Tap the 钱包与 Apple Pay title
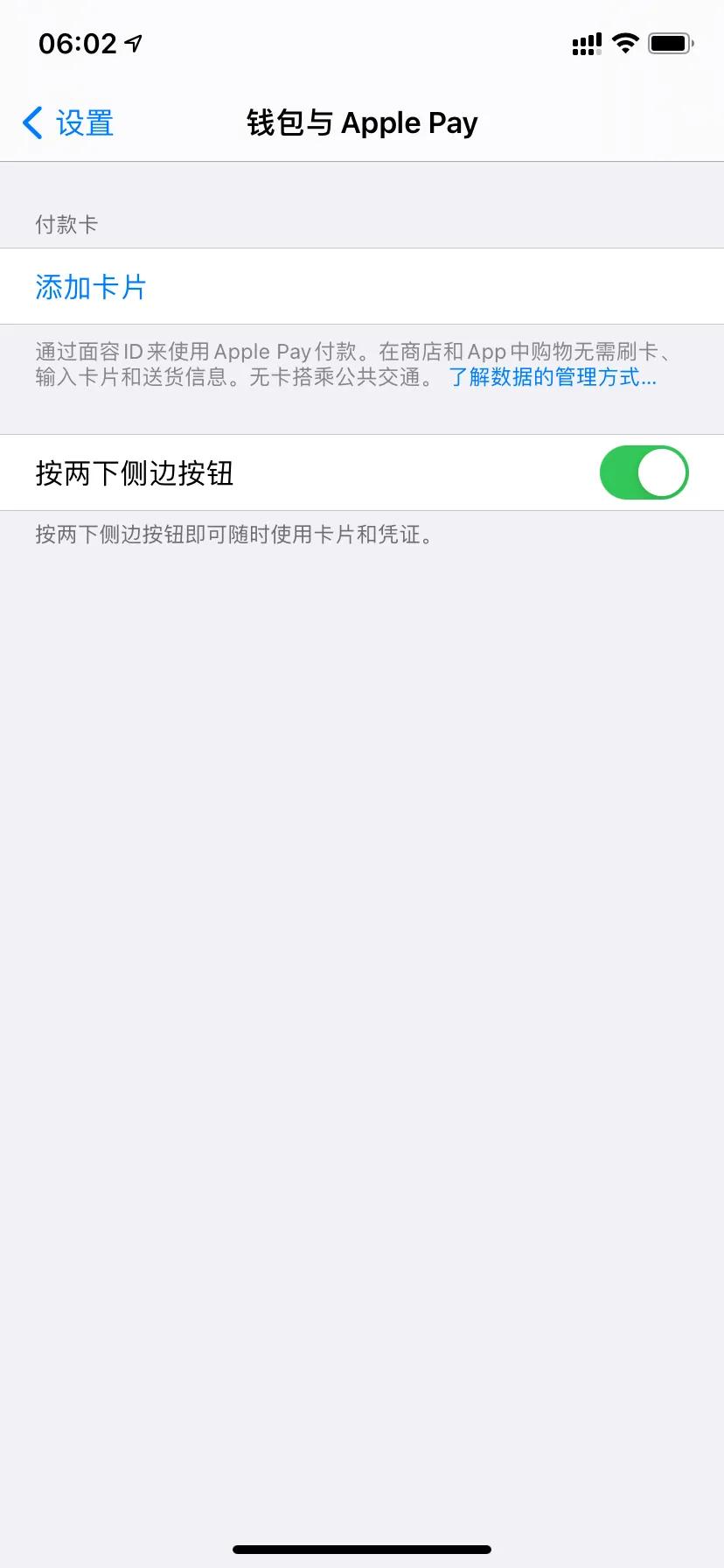Viewport: 724px width, 1568px height. click(x=362, y=122)
